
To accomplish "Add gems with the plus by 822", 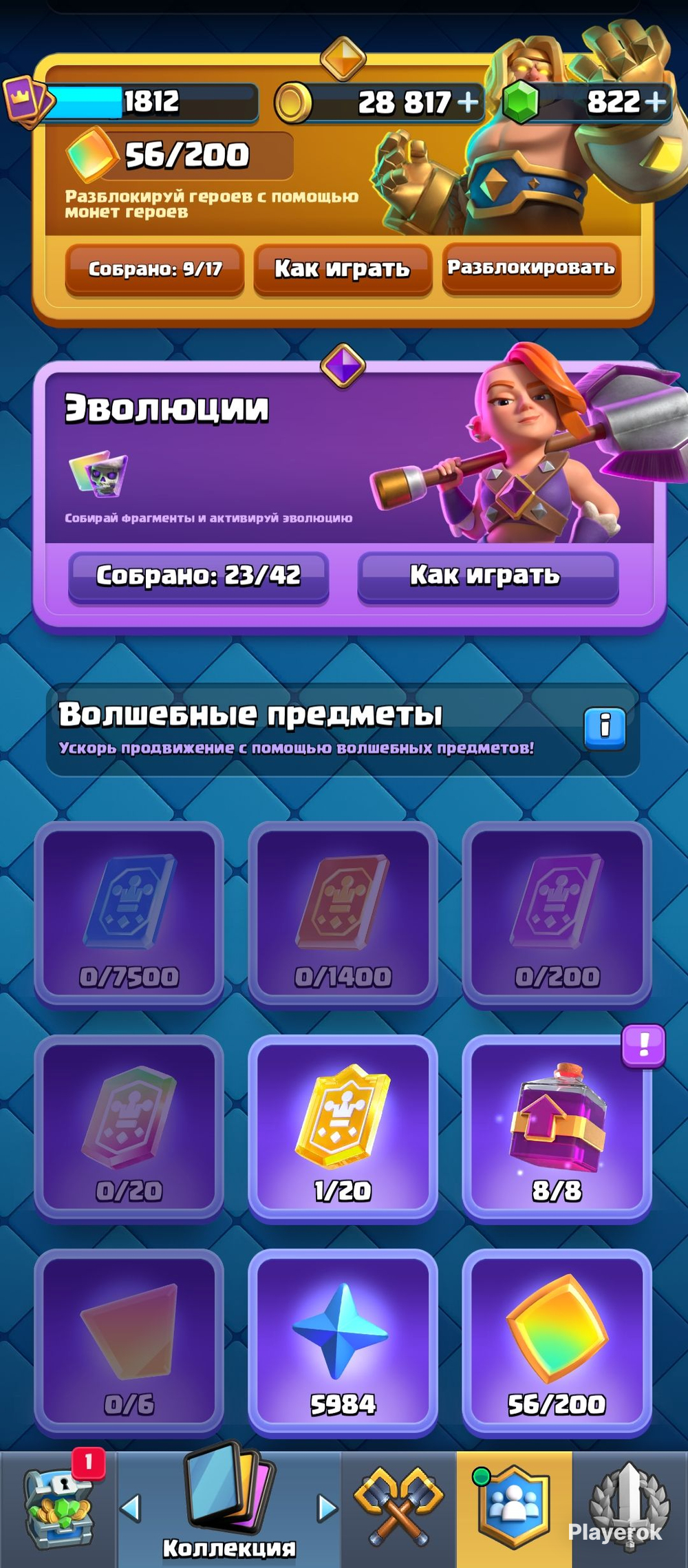I will [x=655, y=102].
